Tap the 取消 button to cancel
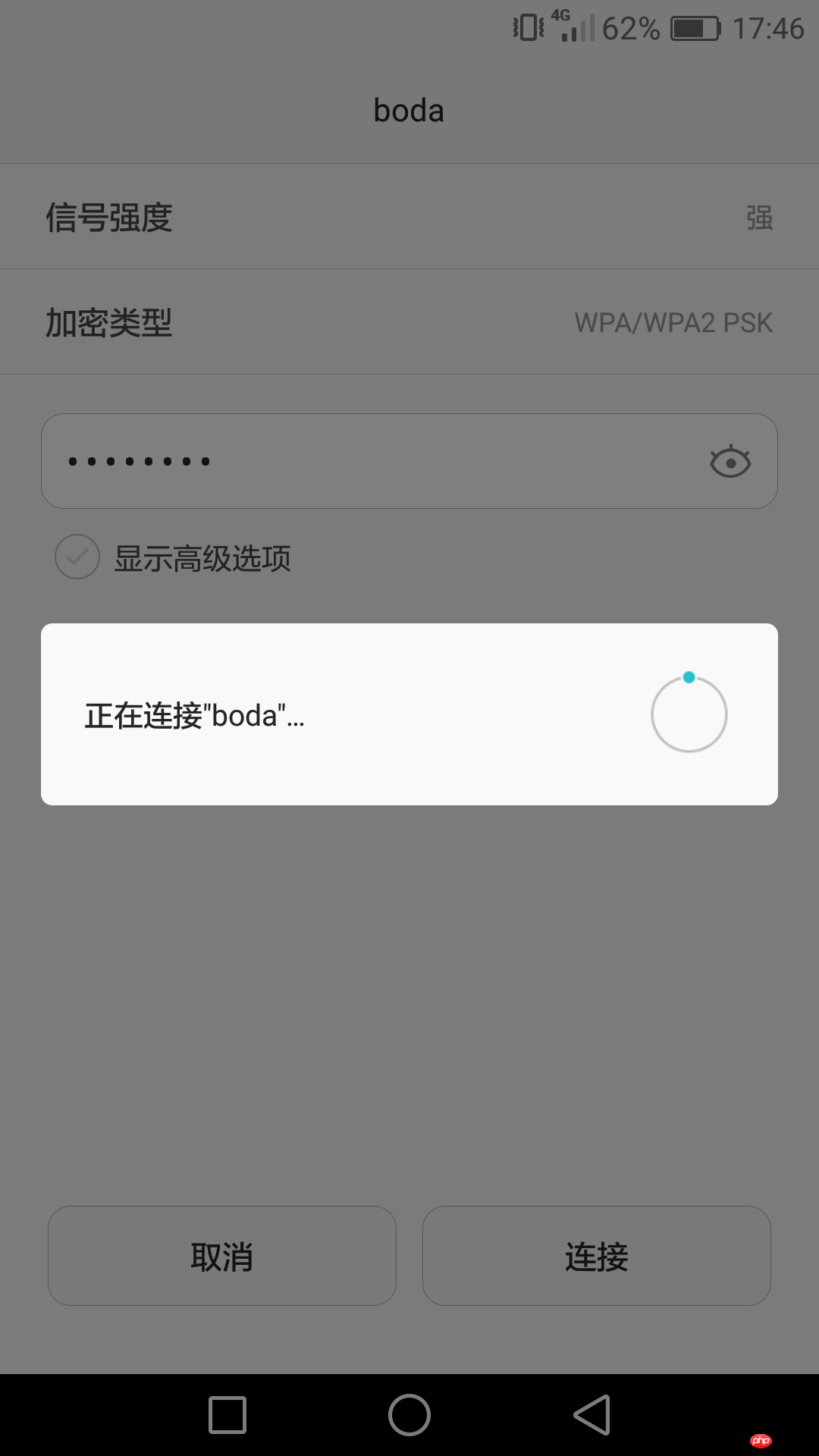 [221, 1256]
